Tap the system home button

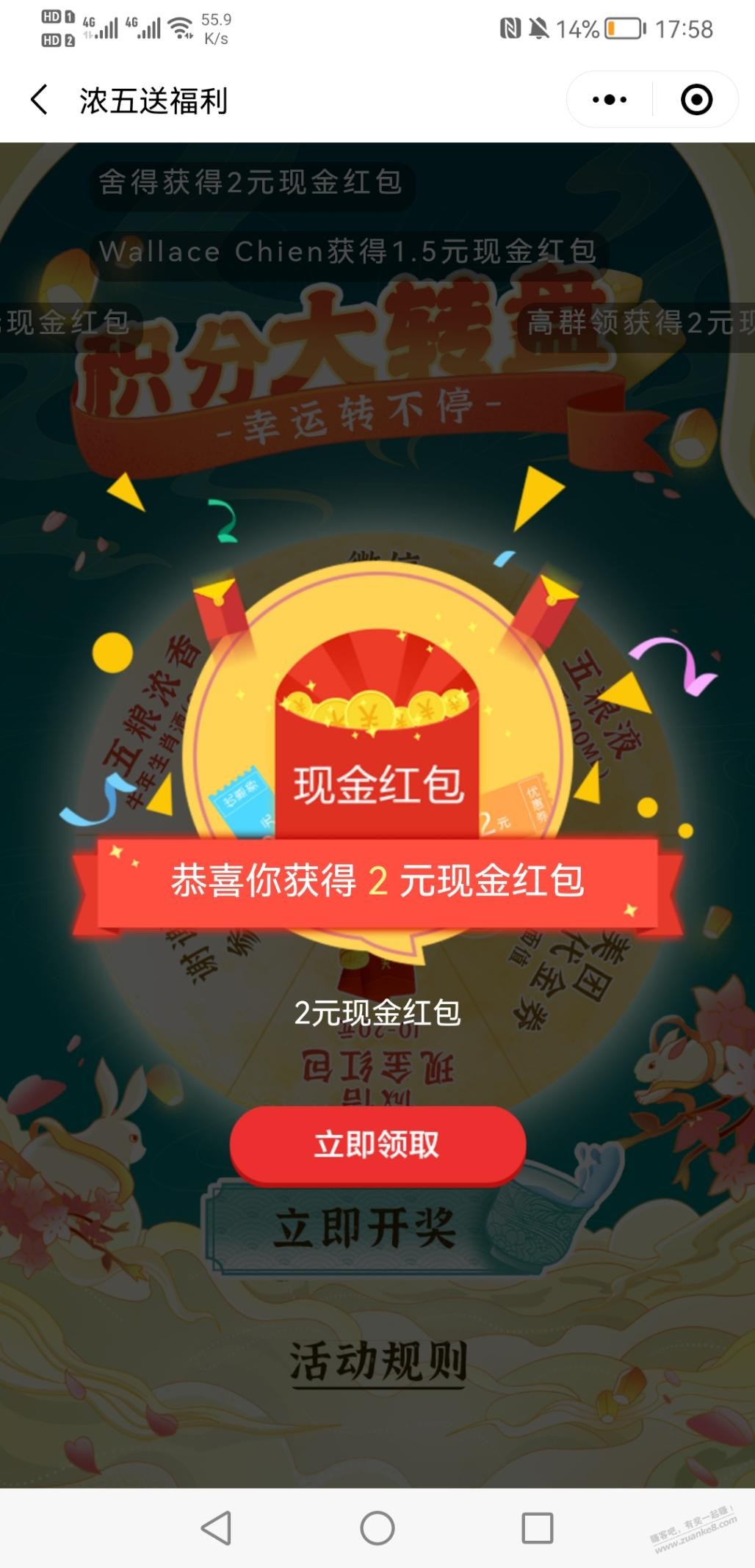click(x=377, y=1528)
